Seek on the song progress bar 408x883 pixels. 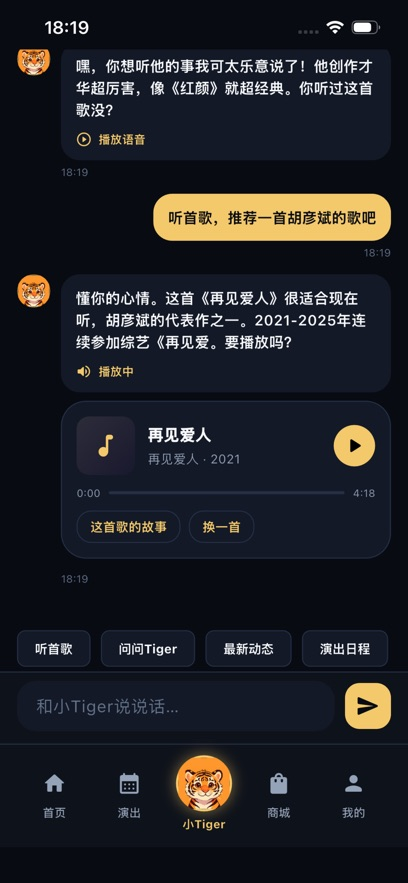(226, 493)
